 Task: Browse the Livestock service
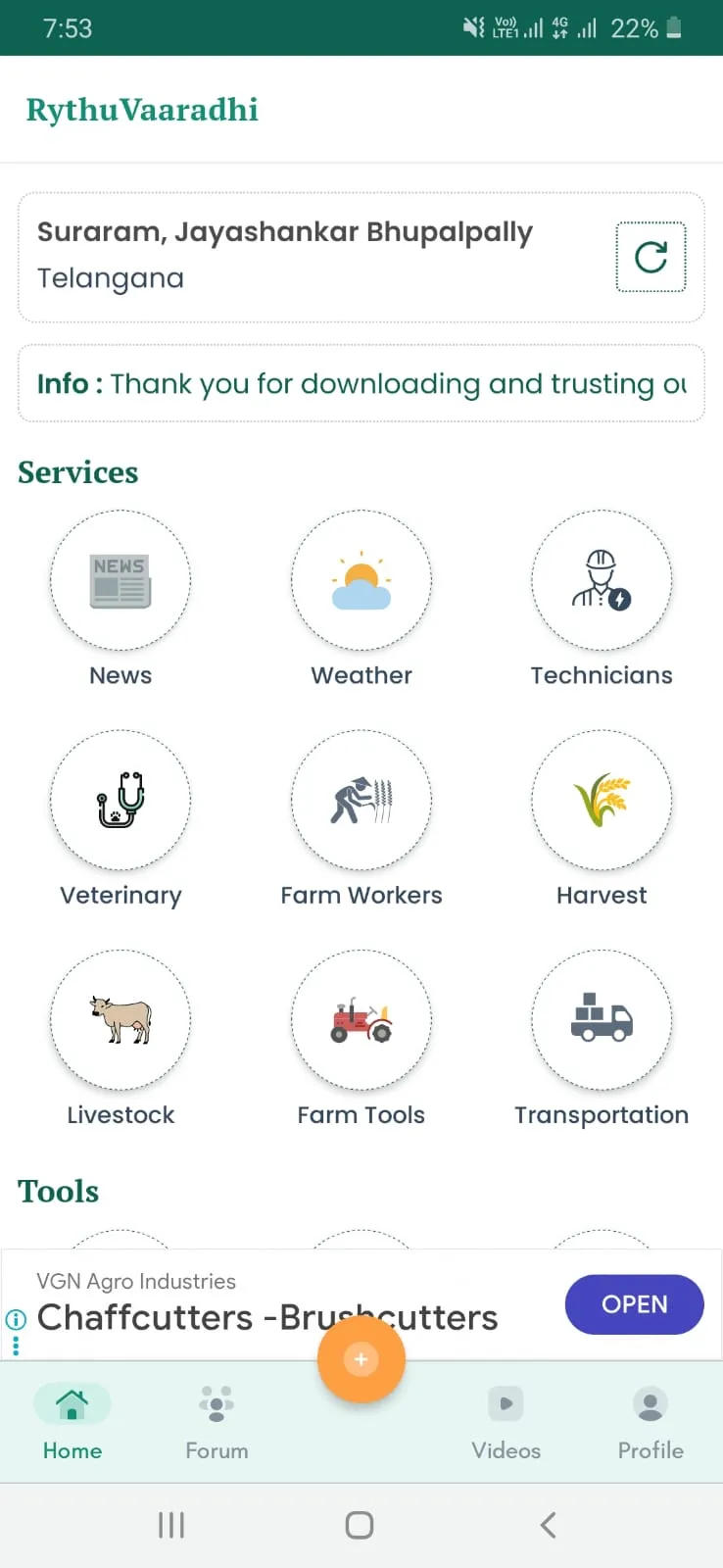120,1019
